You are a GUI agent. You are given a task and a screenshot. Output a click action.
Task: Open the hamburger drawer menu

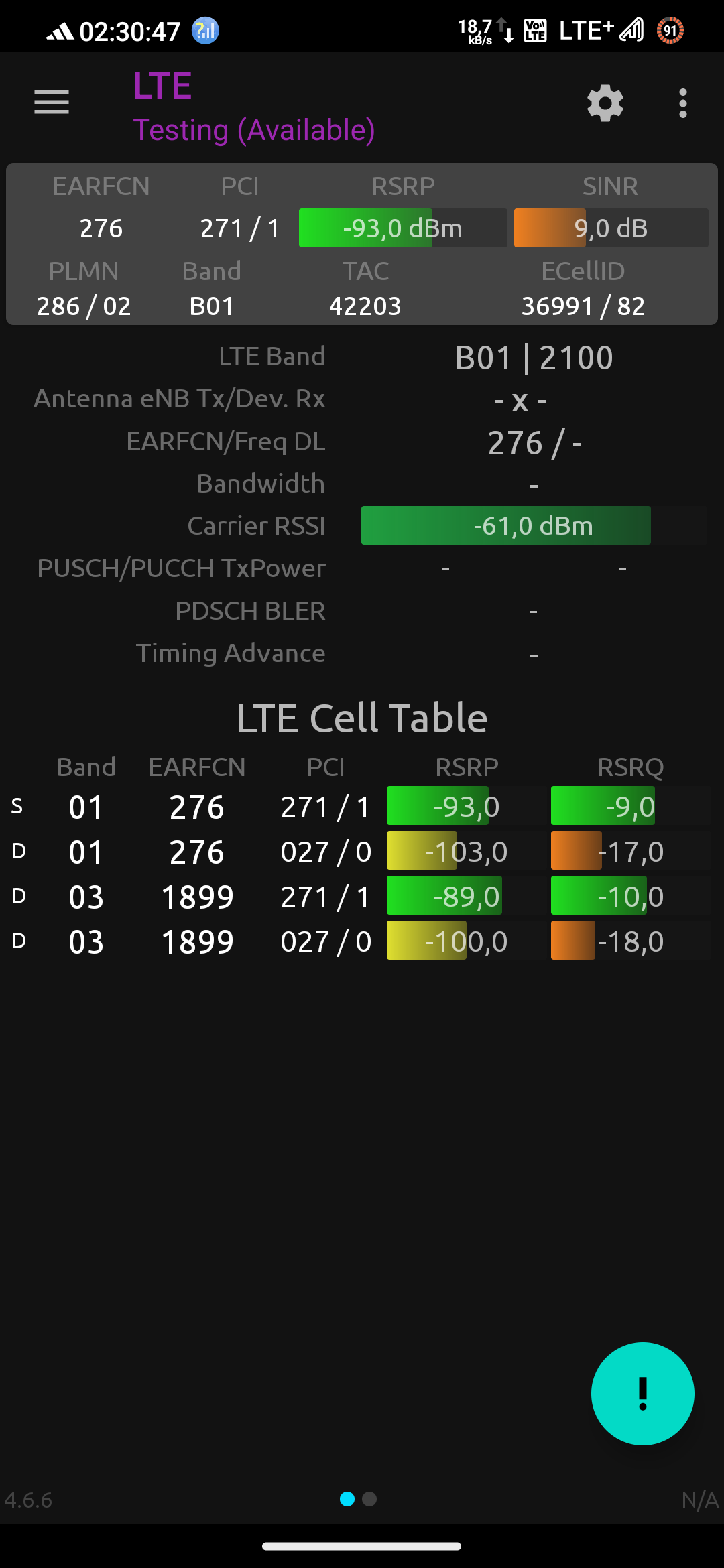coord(52,103)
